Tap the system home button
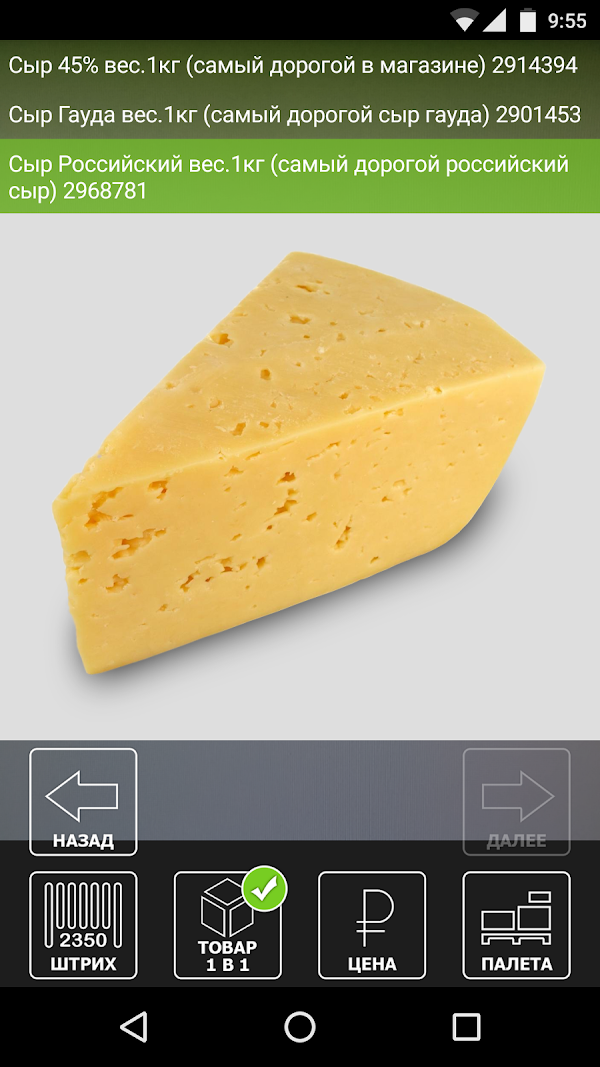 coord(300,1026)
